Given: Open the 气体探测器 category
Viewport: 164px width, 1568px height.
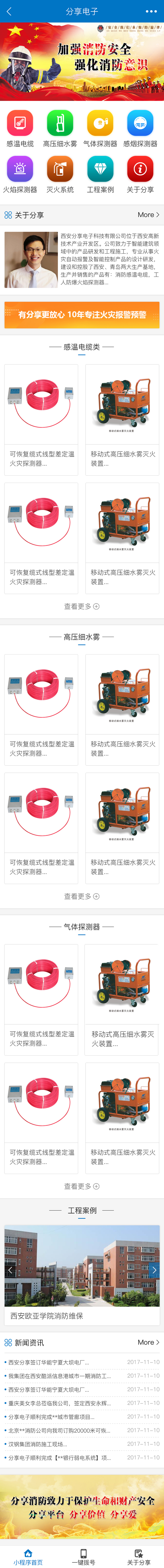Looking at the screenshot, I should coord(100,128).
